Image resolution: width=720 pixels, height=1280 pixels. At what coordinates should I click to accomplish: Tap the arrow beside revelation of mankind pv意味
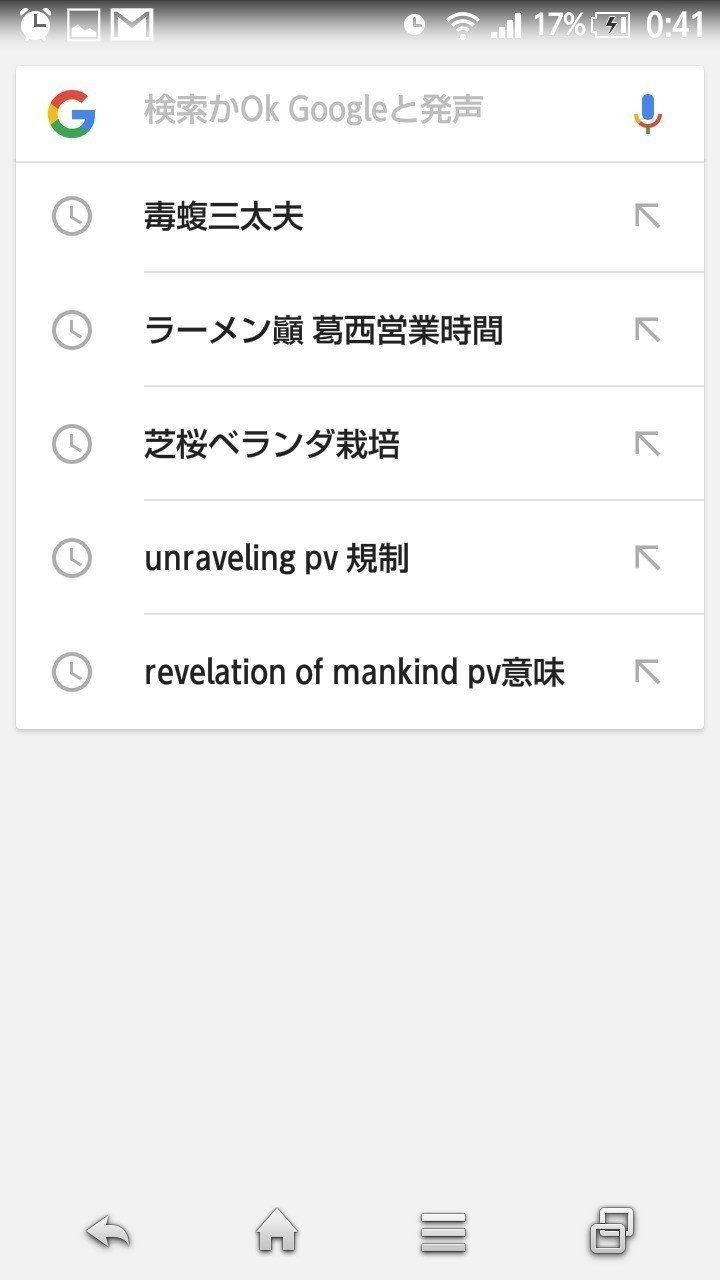pos(648,672)
